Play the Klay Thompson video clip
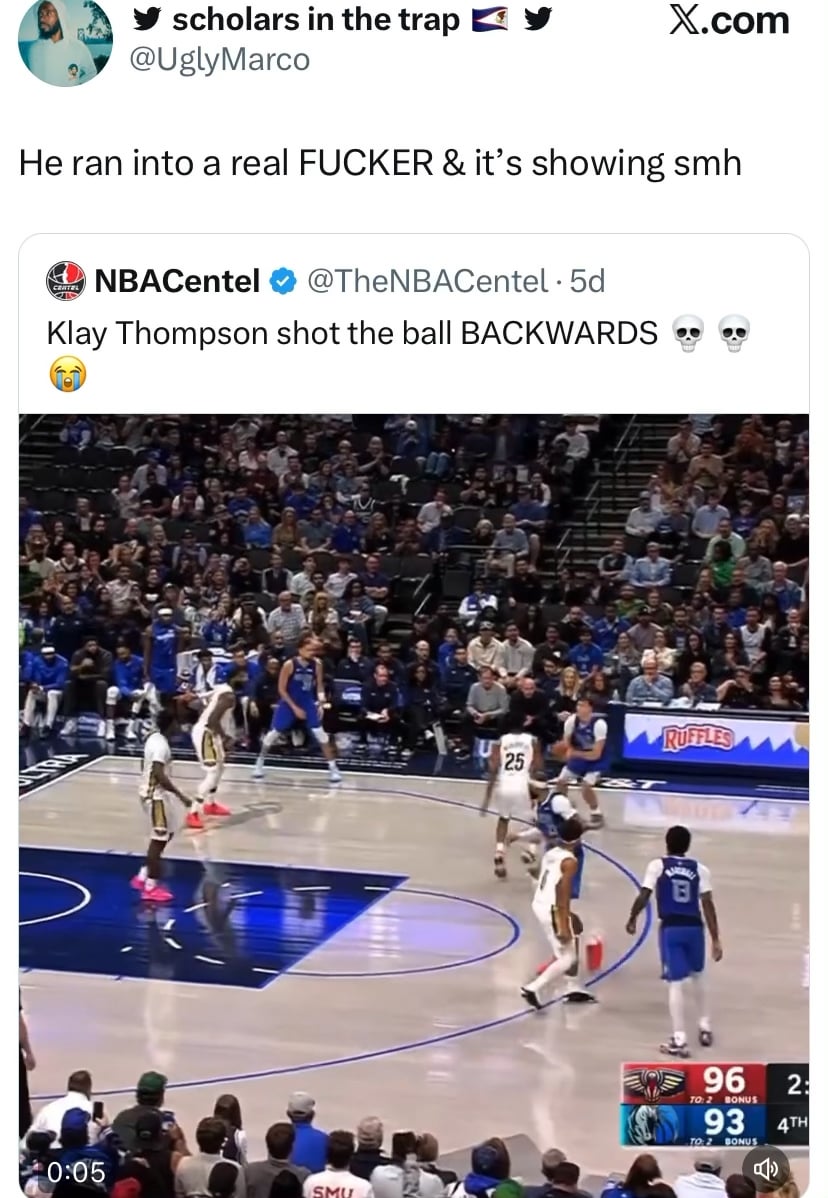Image resolution: width=828 pixels, height=1198 pixels. 413,790
